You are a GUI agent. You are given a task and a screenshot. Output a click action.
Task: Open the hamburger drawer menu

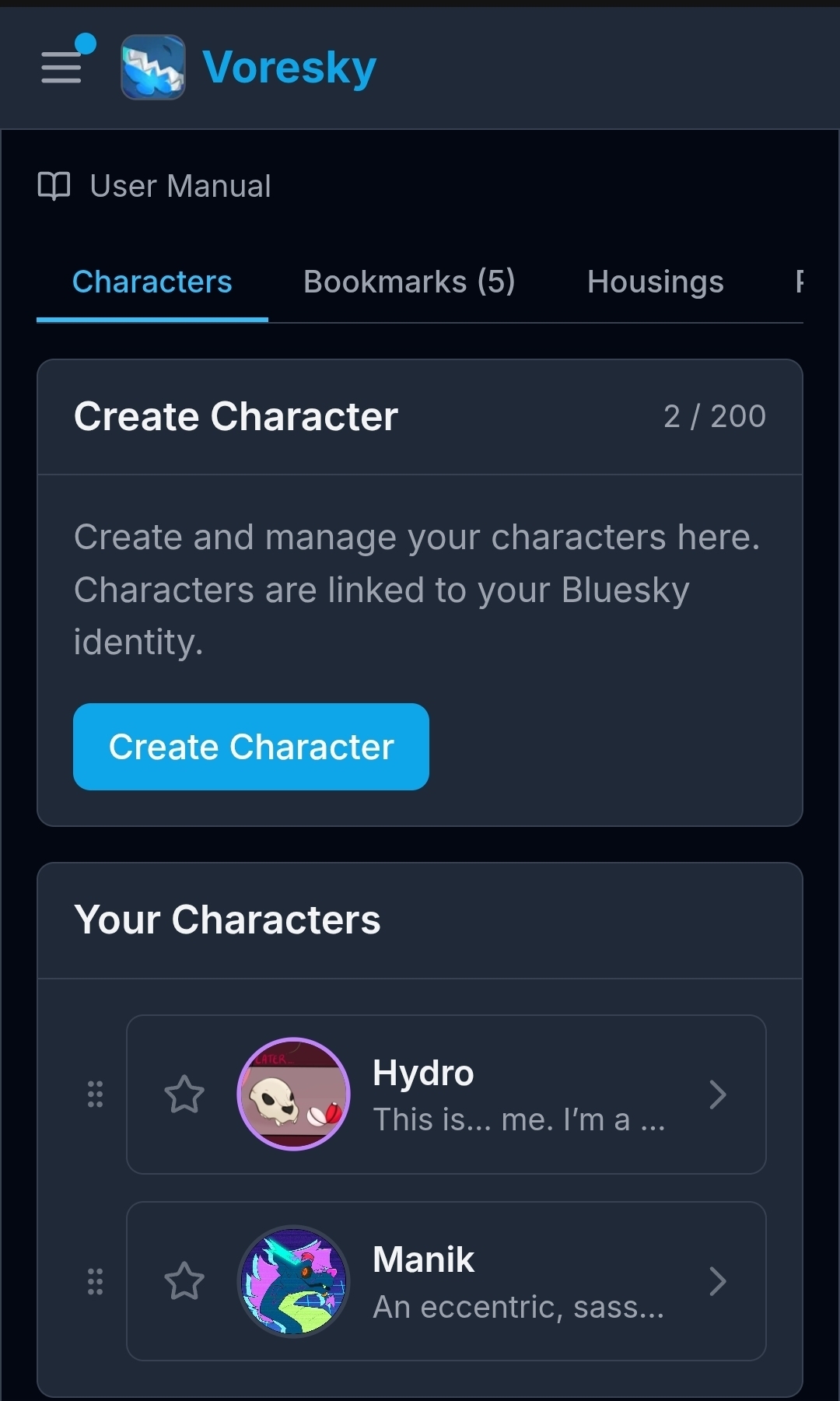(61, 67)
